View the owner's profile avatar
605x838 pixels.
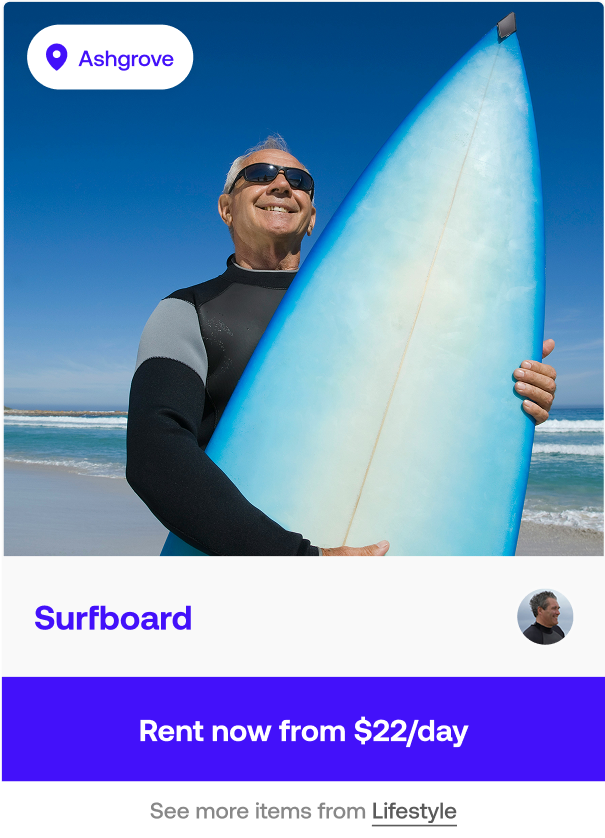pos(545,617)
